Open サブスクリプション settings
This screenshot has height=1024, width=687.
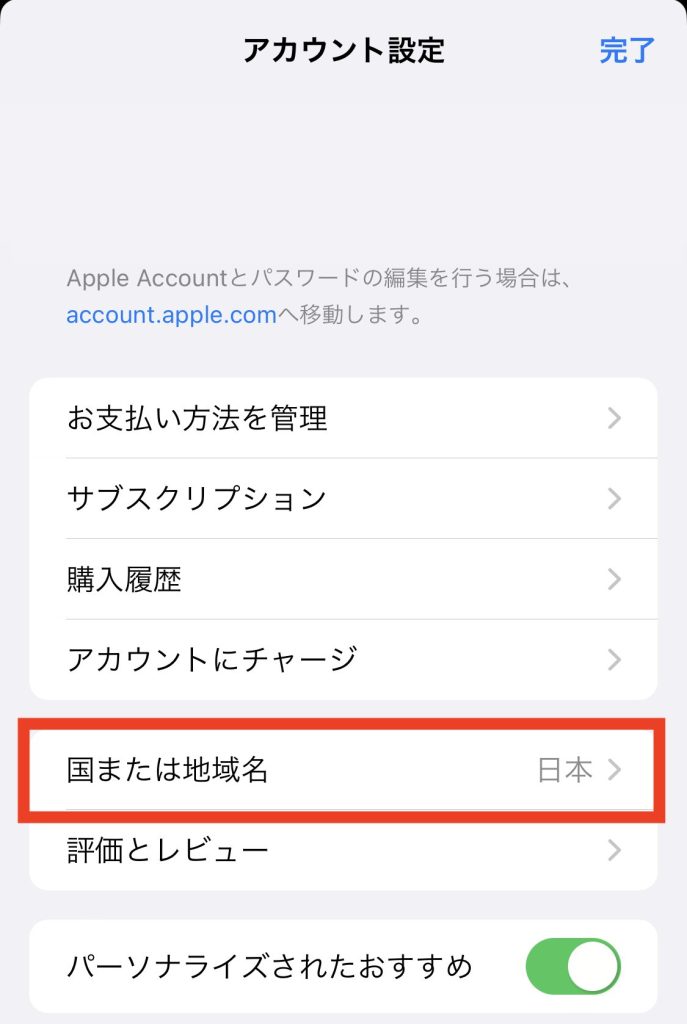point(343,498)
